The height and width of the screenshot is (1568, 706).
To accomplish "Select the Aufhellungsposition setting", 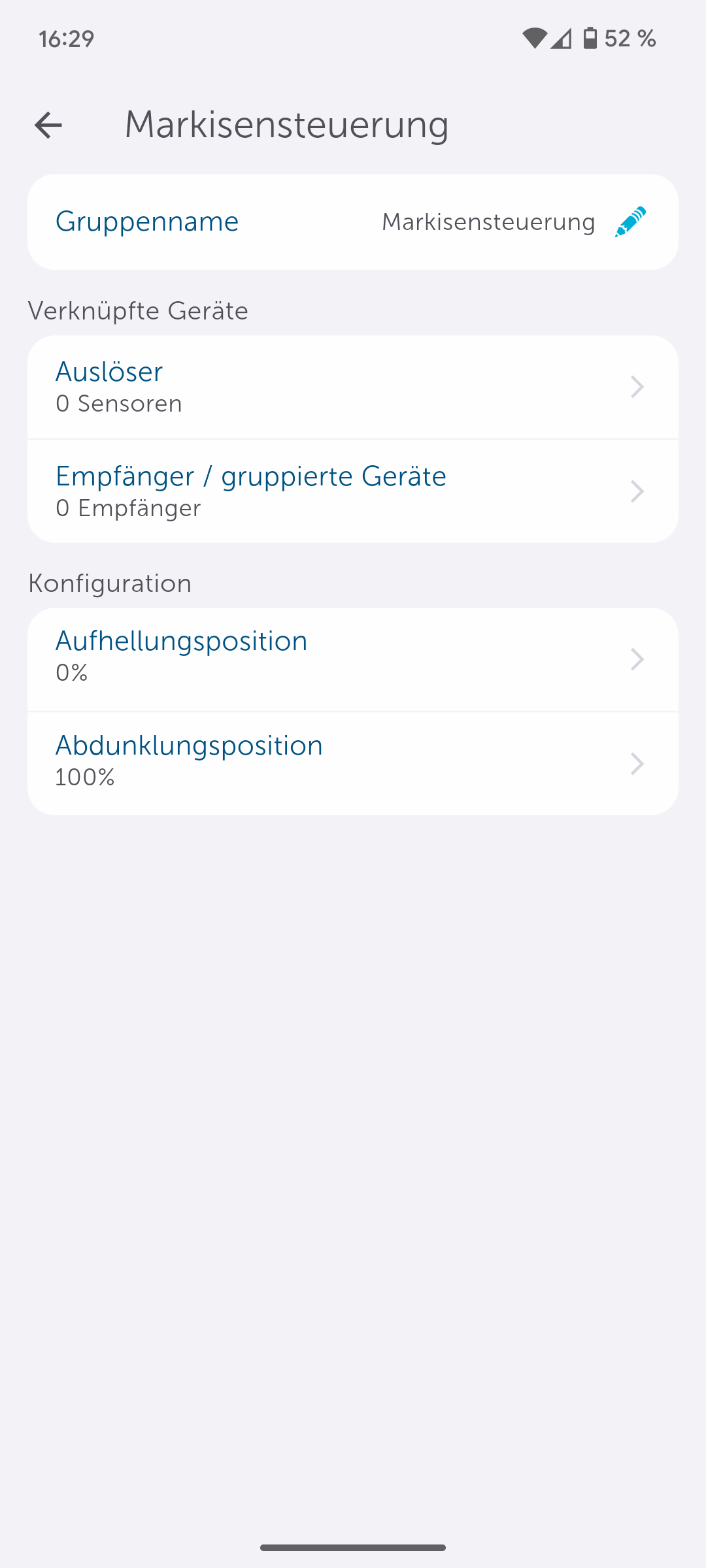I will coord(353,659).
